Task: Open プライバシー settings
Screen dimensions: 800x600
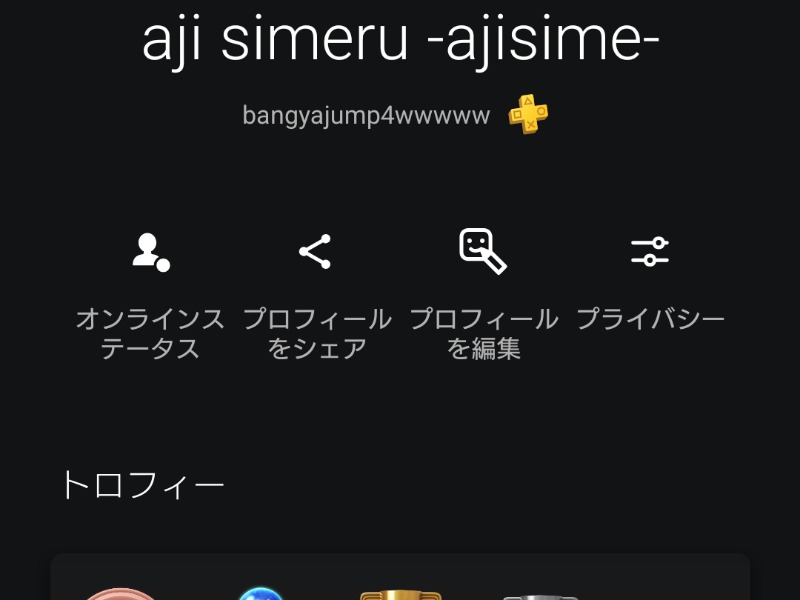Action: [x=650, y=280]
